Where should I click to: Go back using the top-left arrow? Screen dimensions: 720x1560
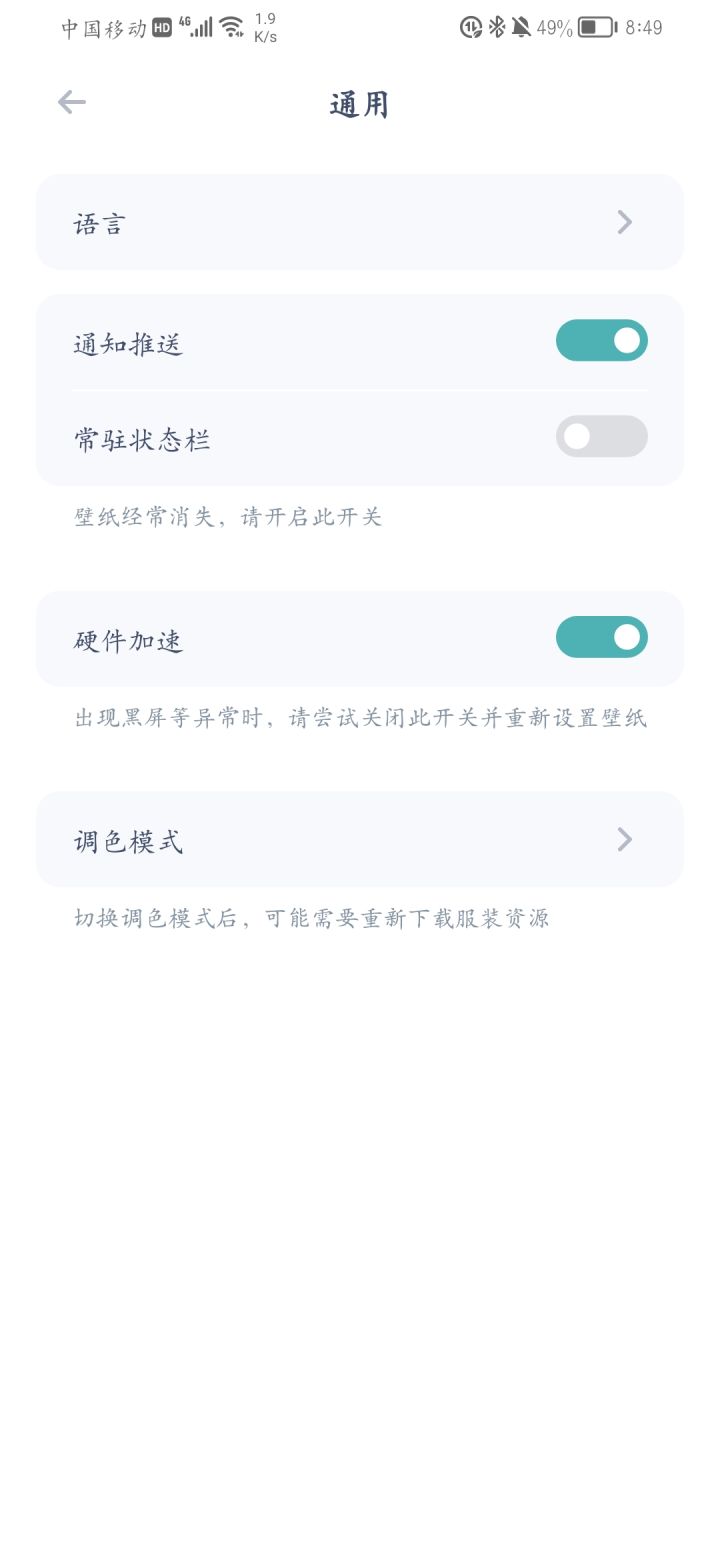pyautogui.click(x=72, y=102)
